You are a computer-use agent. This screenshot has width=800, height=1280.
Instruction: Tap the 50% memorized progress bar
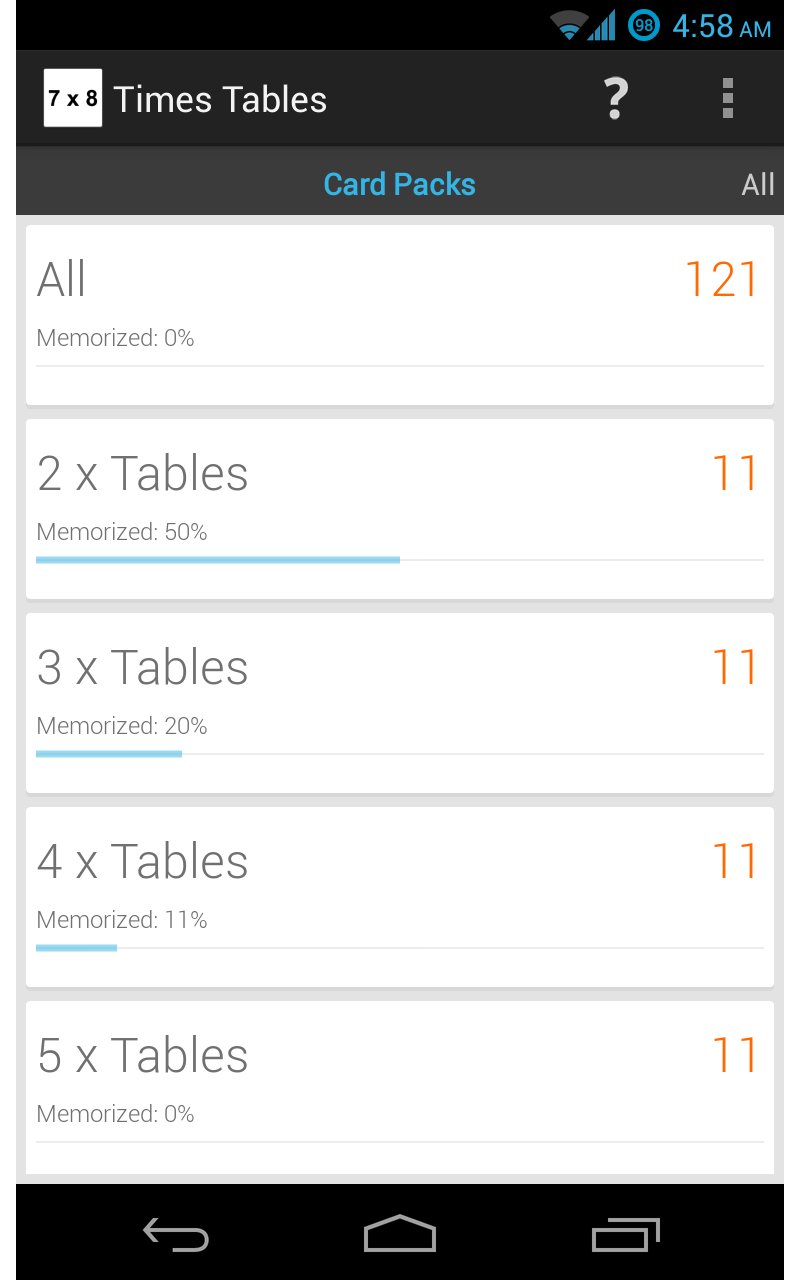pyautogui.click(x=217, y=559)
